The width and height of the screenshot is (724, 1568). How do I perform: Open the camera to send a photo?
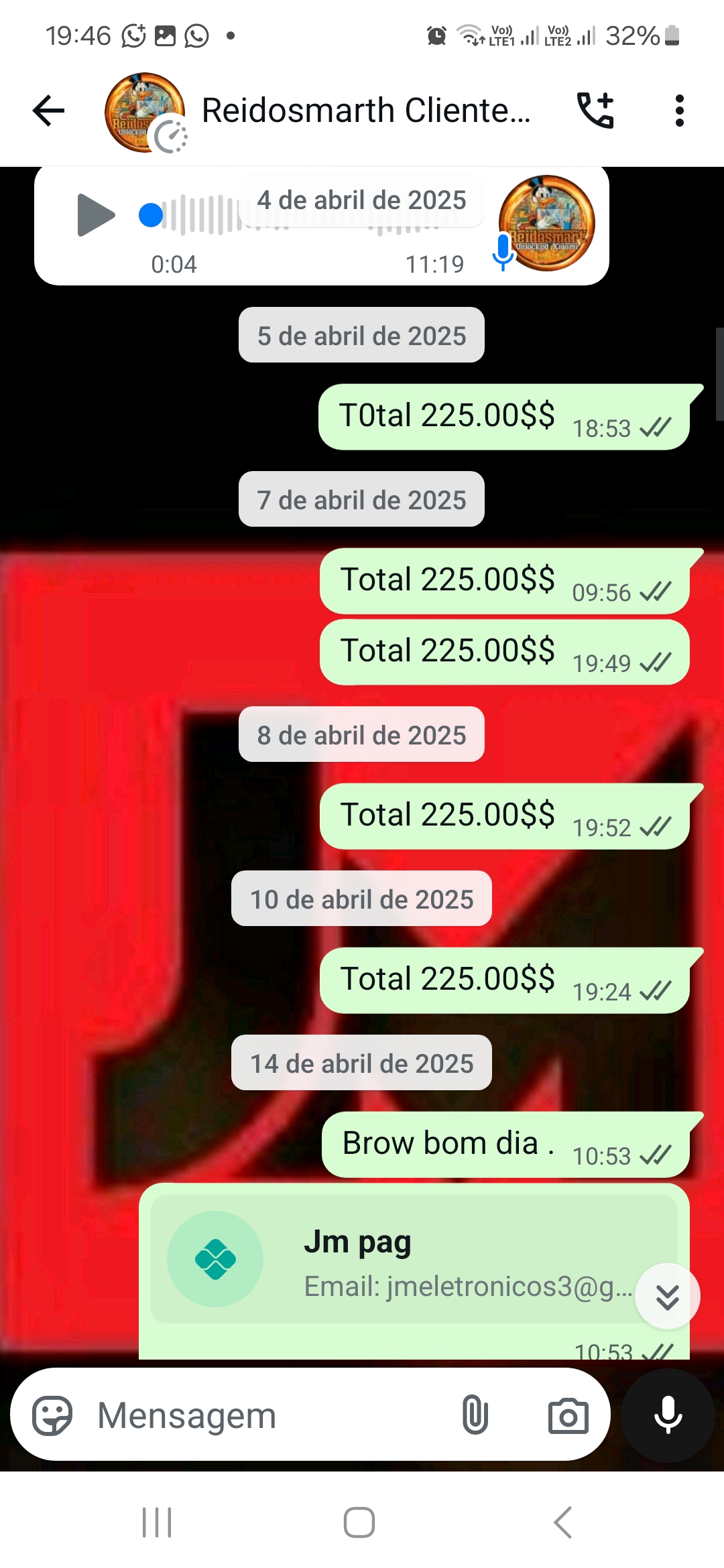point(568,1415)
